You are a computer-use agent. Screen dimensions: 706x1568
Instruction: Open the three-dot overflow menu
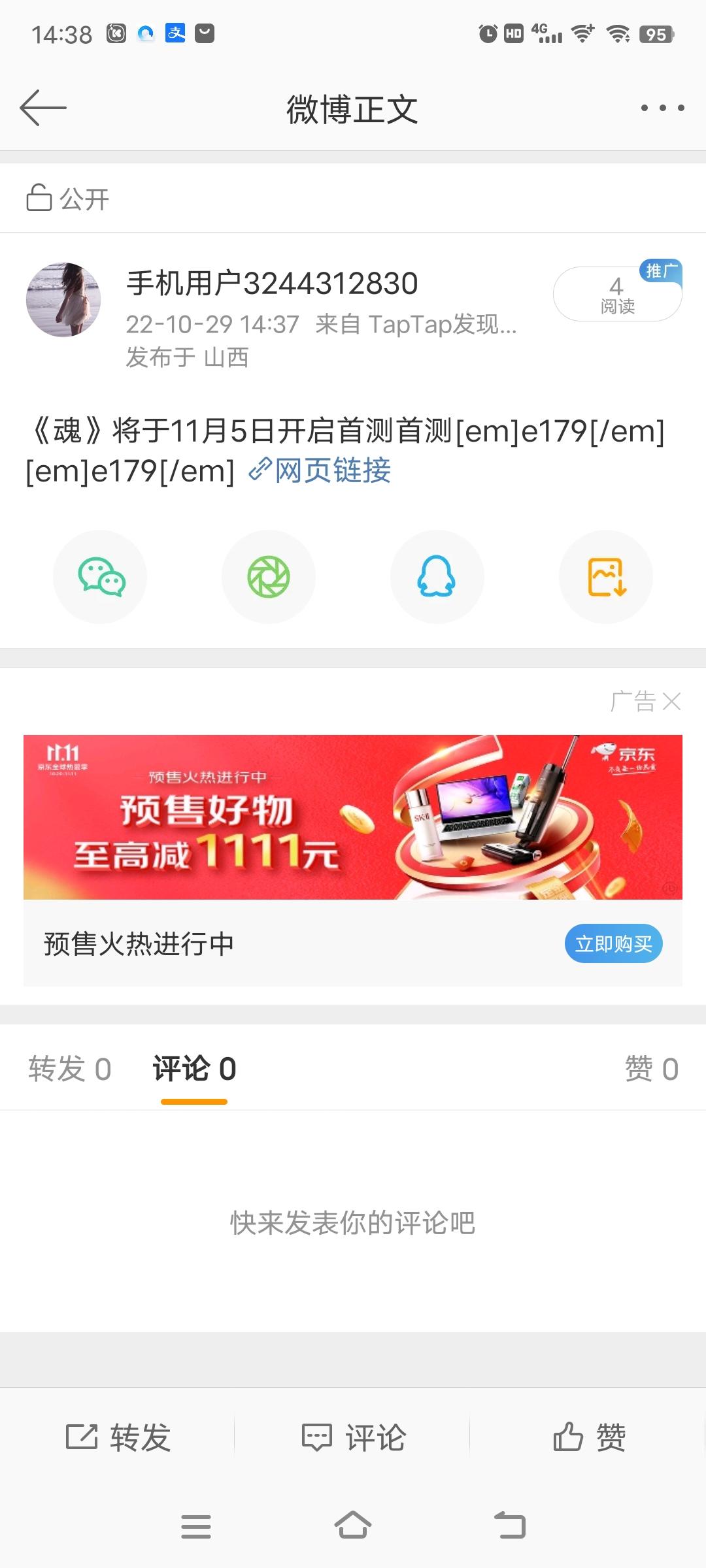tap(662, 108)
